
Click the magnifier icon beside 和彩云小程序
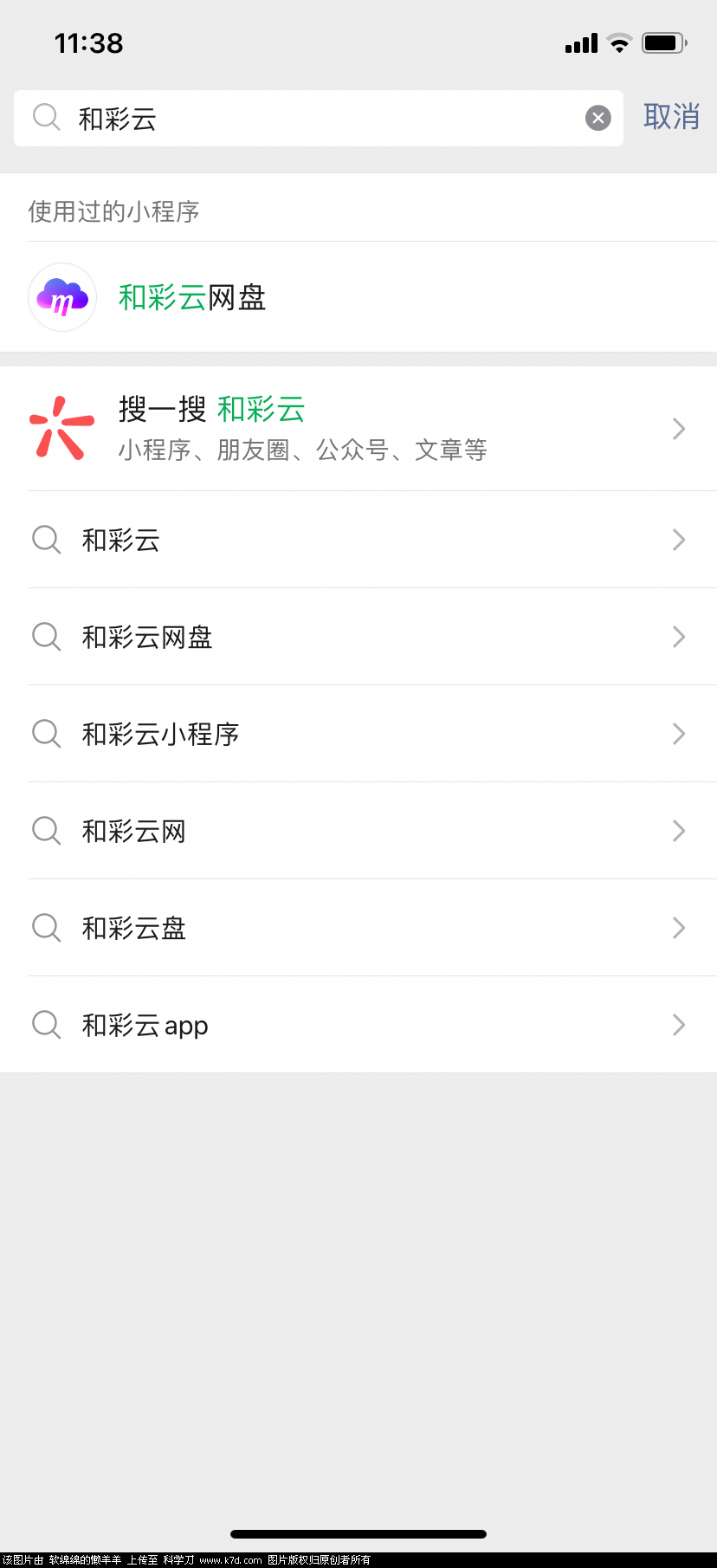[46, 734]
